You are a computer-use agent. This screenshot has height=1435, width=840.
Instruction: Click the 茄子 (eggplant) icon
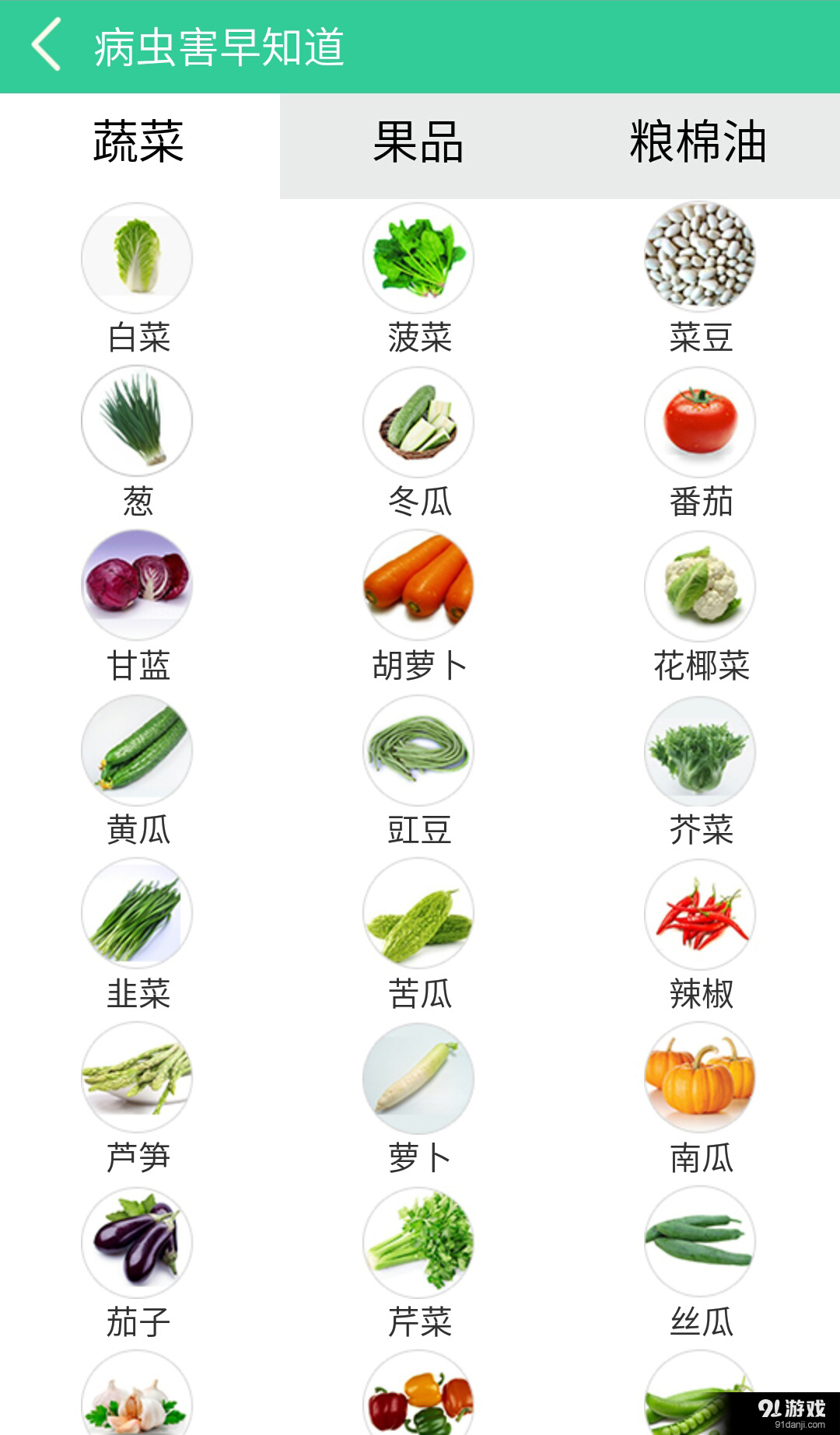coord(137,1244)
